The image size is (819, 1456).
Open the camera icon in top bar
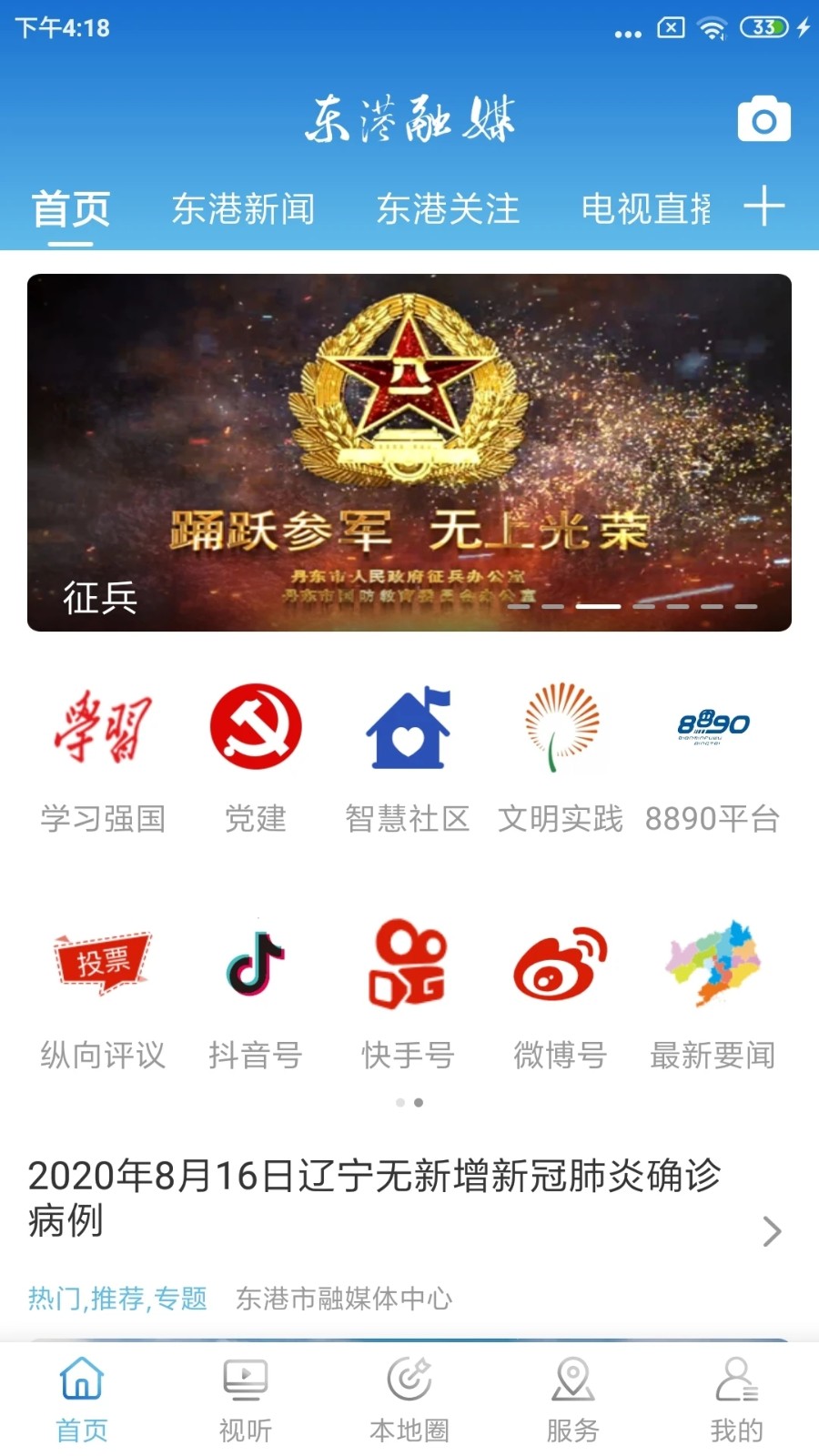[x=763, y=119]
